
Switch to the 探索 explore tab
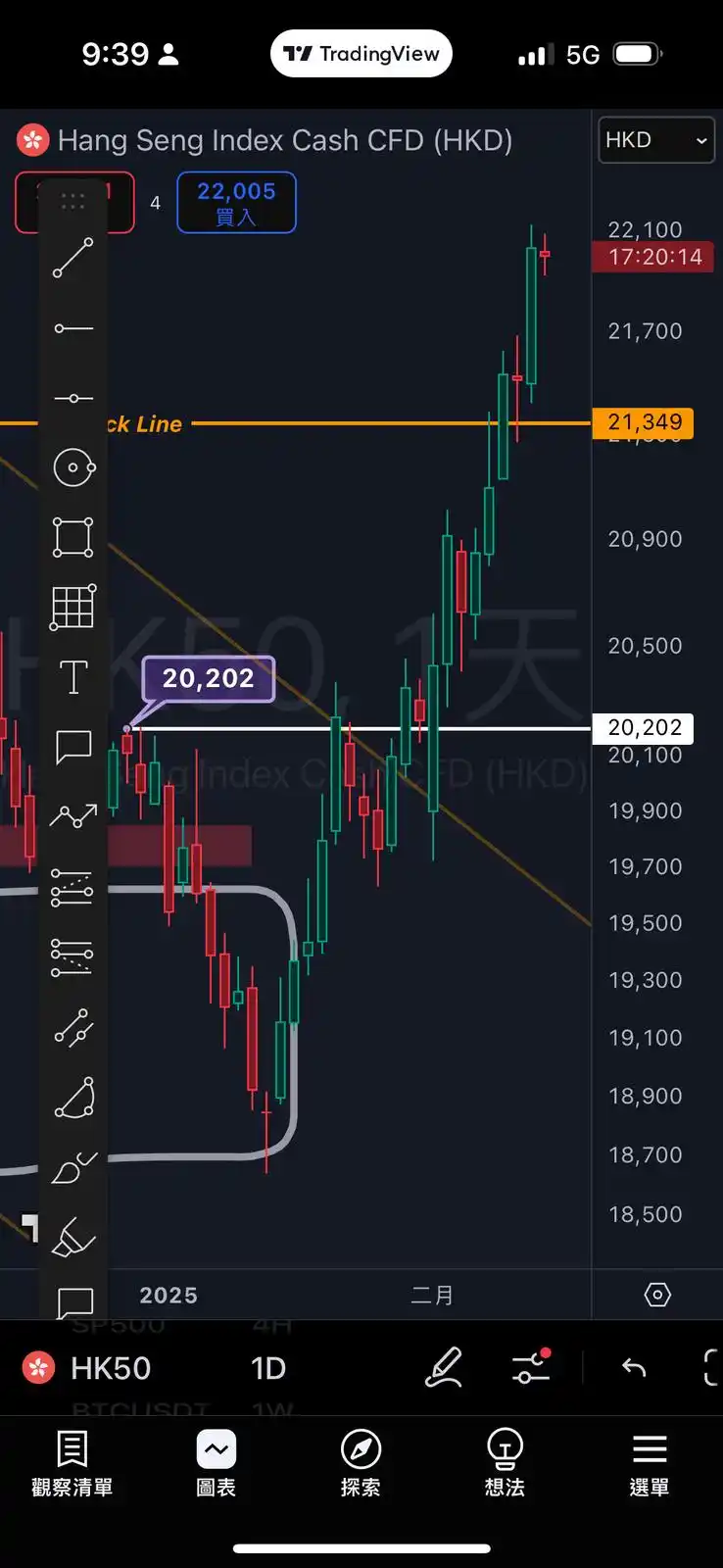pyautogui.click(x=361, y=1464)
